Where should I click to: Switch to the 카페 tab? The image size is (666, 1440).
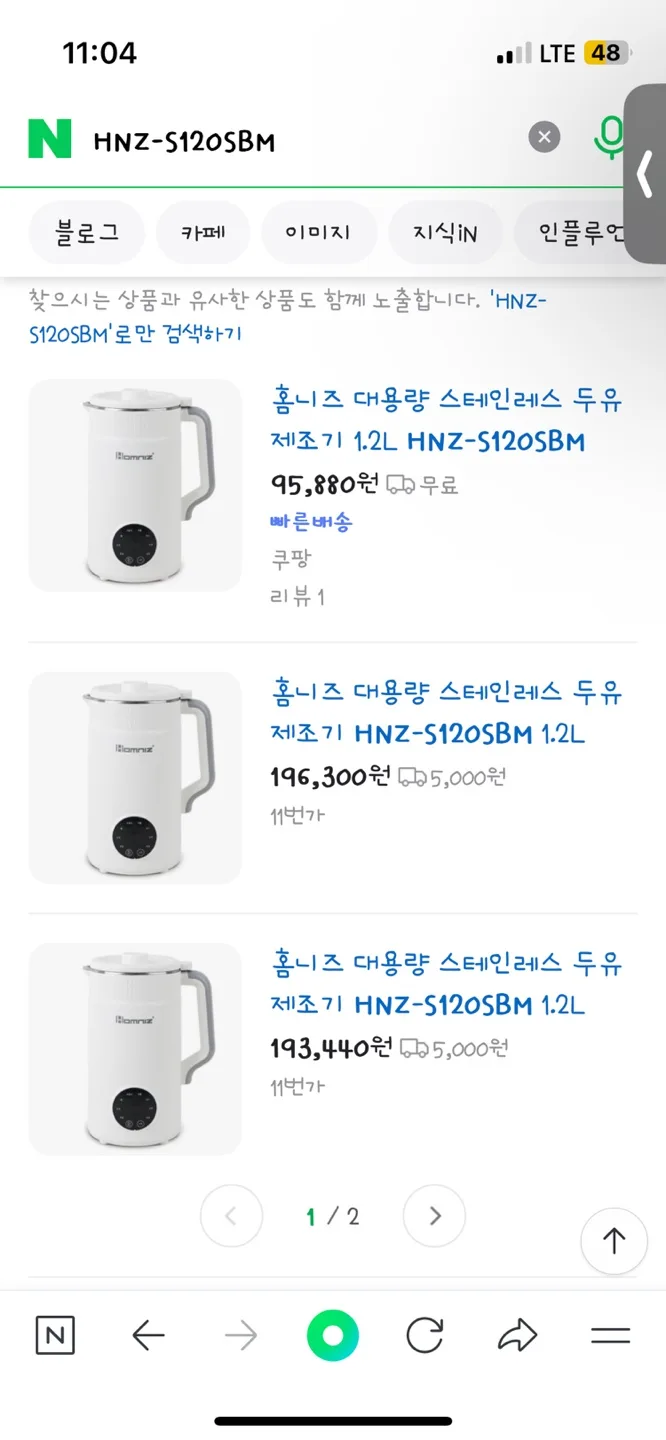[x=203, y=232]
